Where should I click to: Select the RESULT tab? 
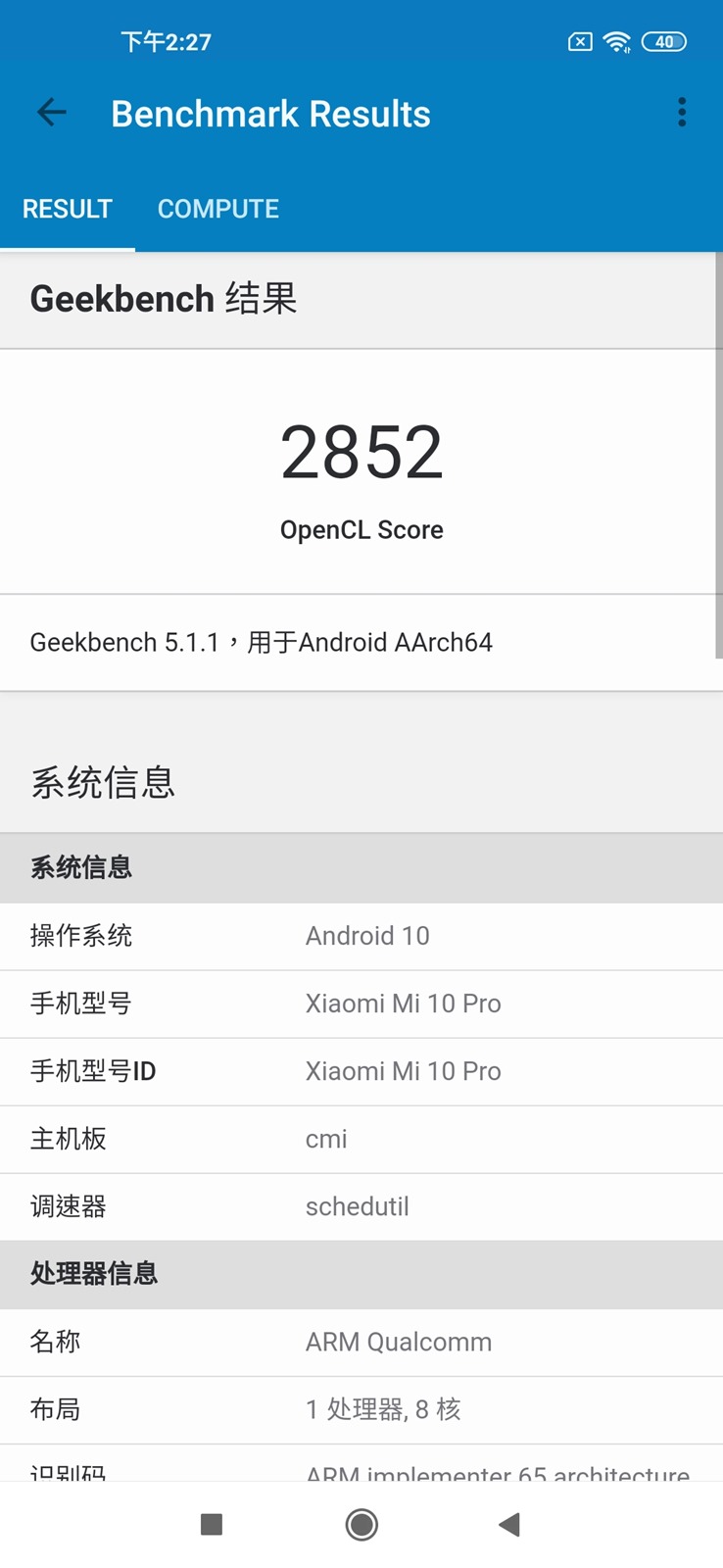click(x=68, y=209)
